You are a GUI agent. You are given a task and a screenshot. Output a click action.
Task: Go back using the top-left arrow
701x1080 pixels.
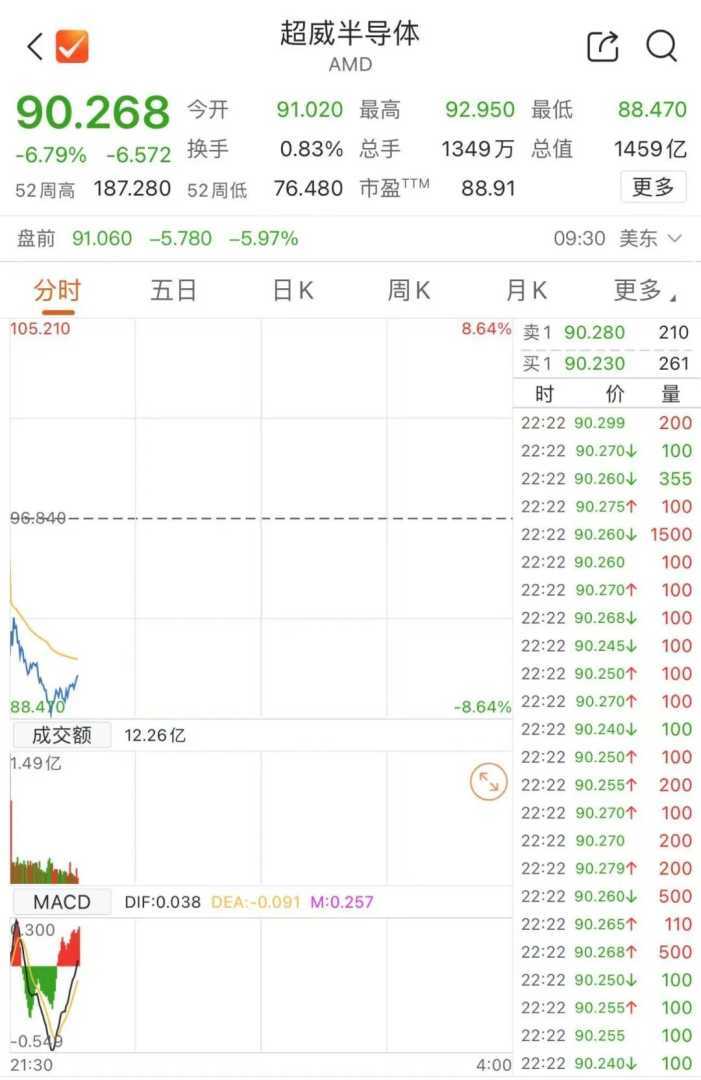tap(35, 46)
